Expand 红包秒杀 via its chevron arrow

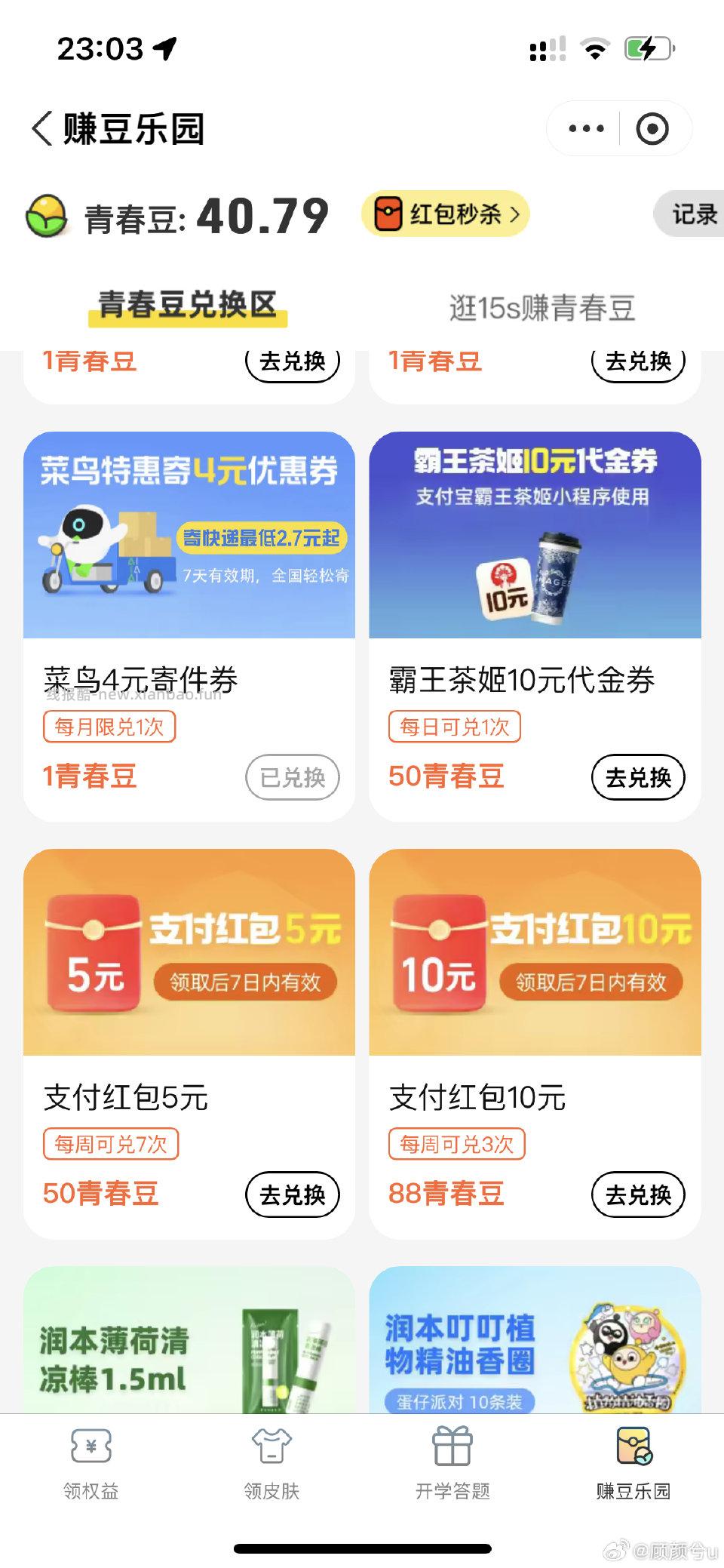pyautogui.click(x=515, y=214)
